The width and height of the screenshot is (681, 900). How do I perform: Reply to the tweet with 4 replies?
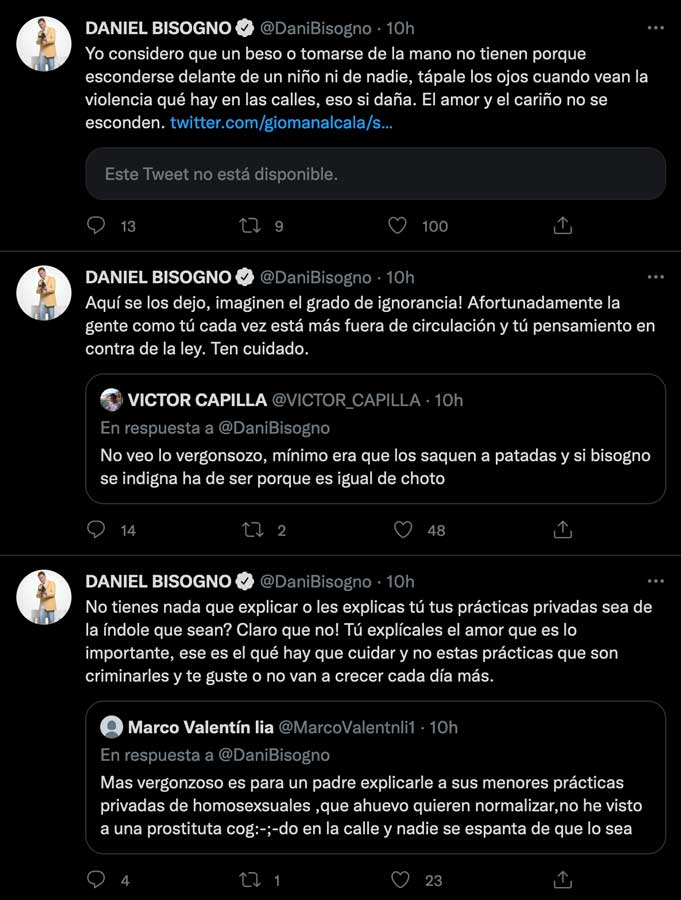[x=97, y=880]
